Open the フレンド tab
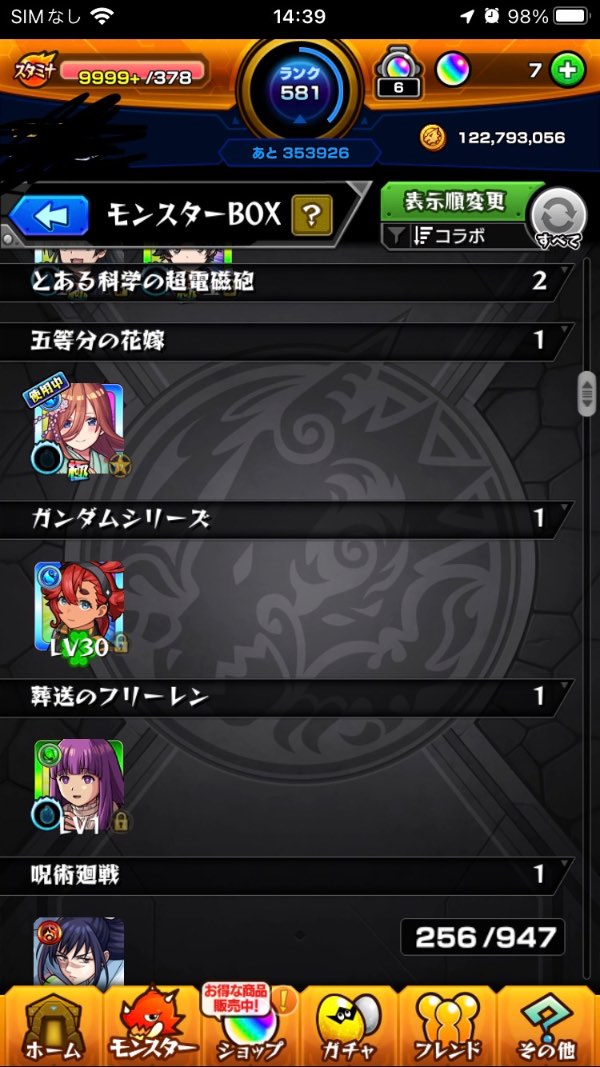Image resolution: width=600 pixels, height=1067 pixels. 448,1027
